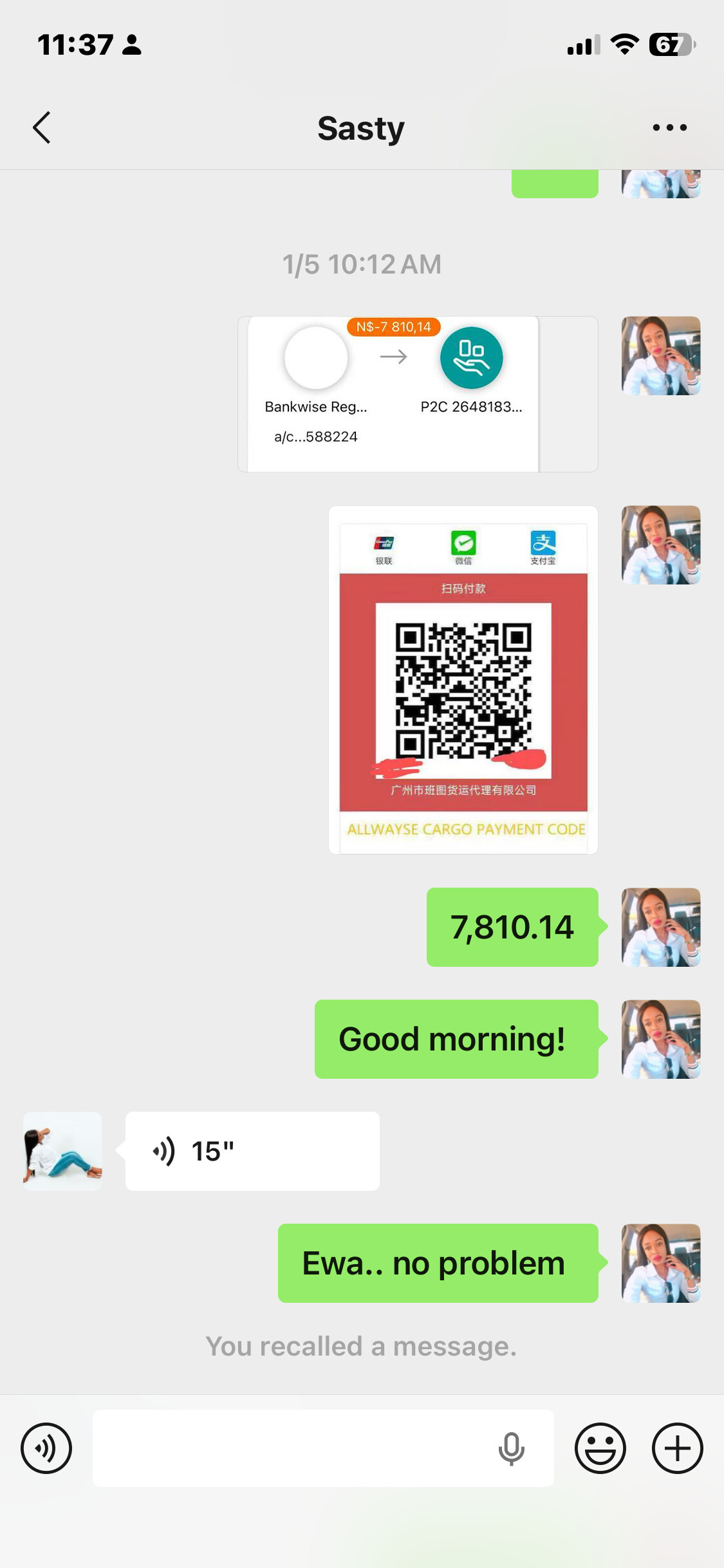The width and height of the screenshot is (724, 1568).
Task: Open the Bankwise transfer receipt image
Action: (x=417, y=394)
